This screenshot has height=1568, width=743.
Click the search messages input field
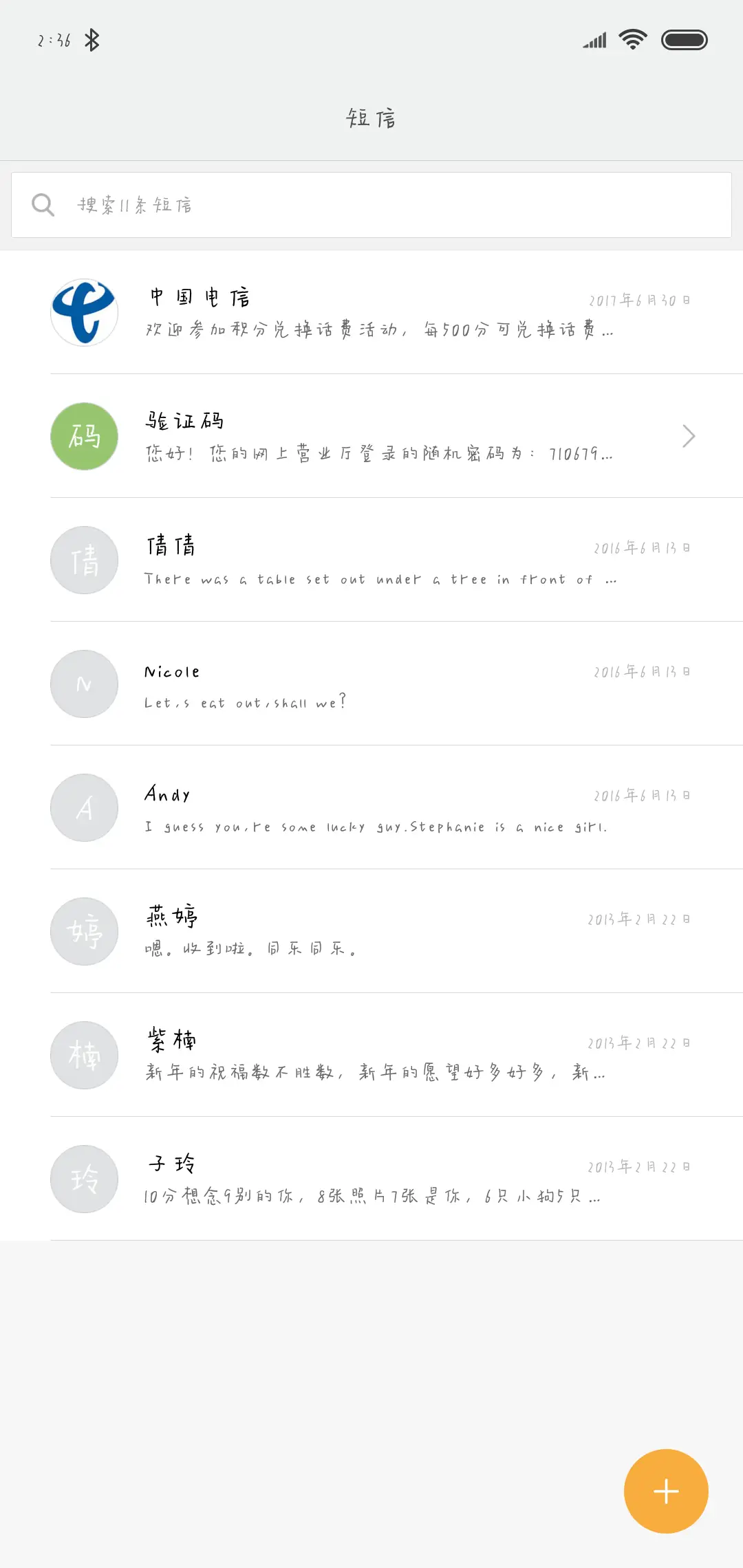point(371,204)
